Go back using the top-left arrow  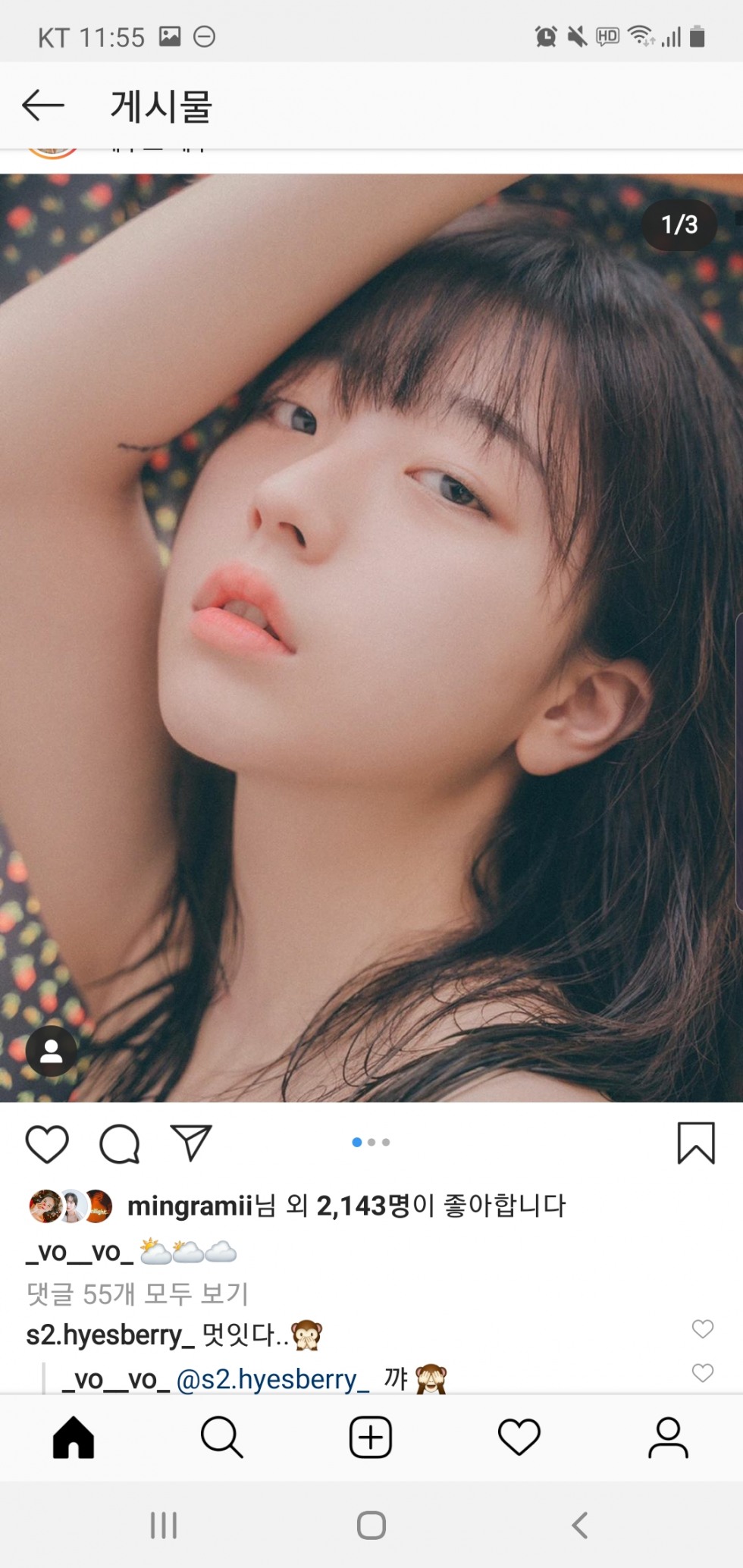pyautogui.click(x=42, y=105)
